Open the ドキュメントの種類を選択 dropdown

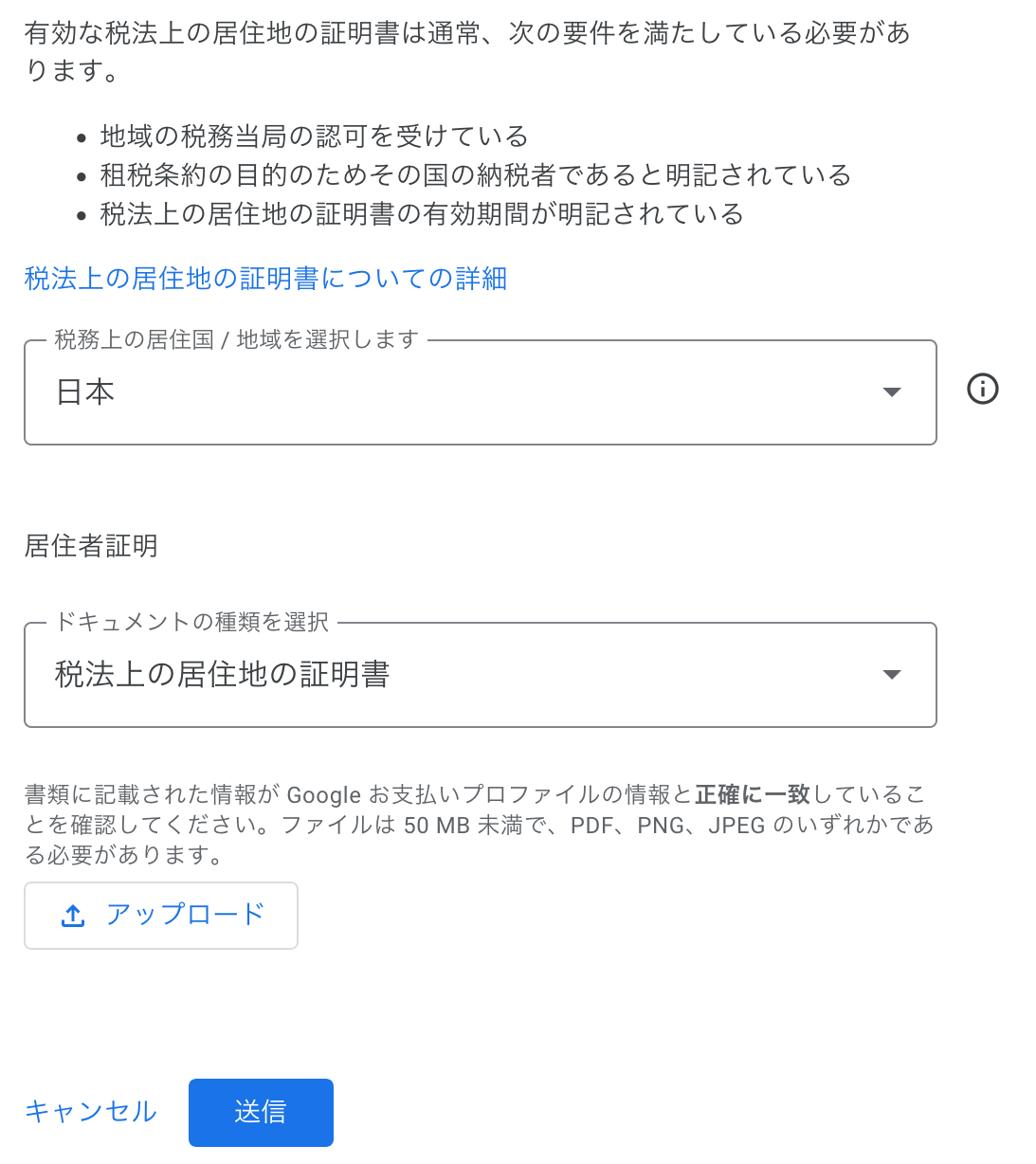point(480,675)
